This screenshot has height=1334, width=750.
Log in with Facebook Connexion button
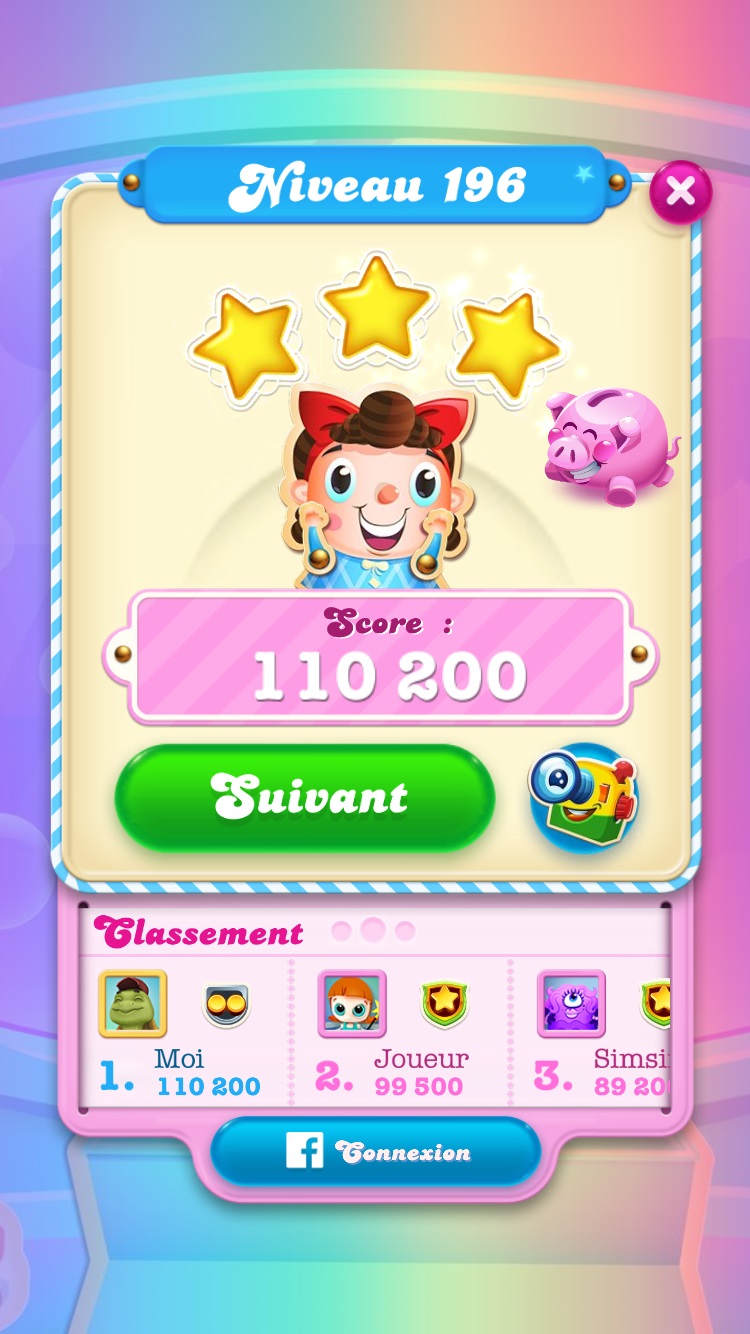tap(375, 1152)
